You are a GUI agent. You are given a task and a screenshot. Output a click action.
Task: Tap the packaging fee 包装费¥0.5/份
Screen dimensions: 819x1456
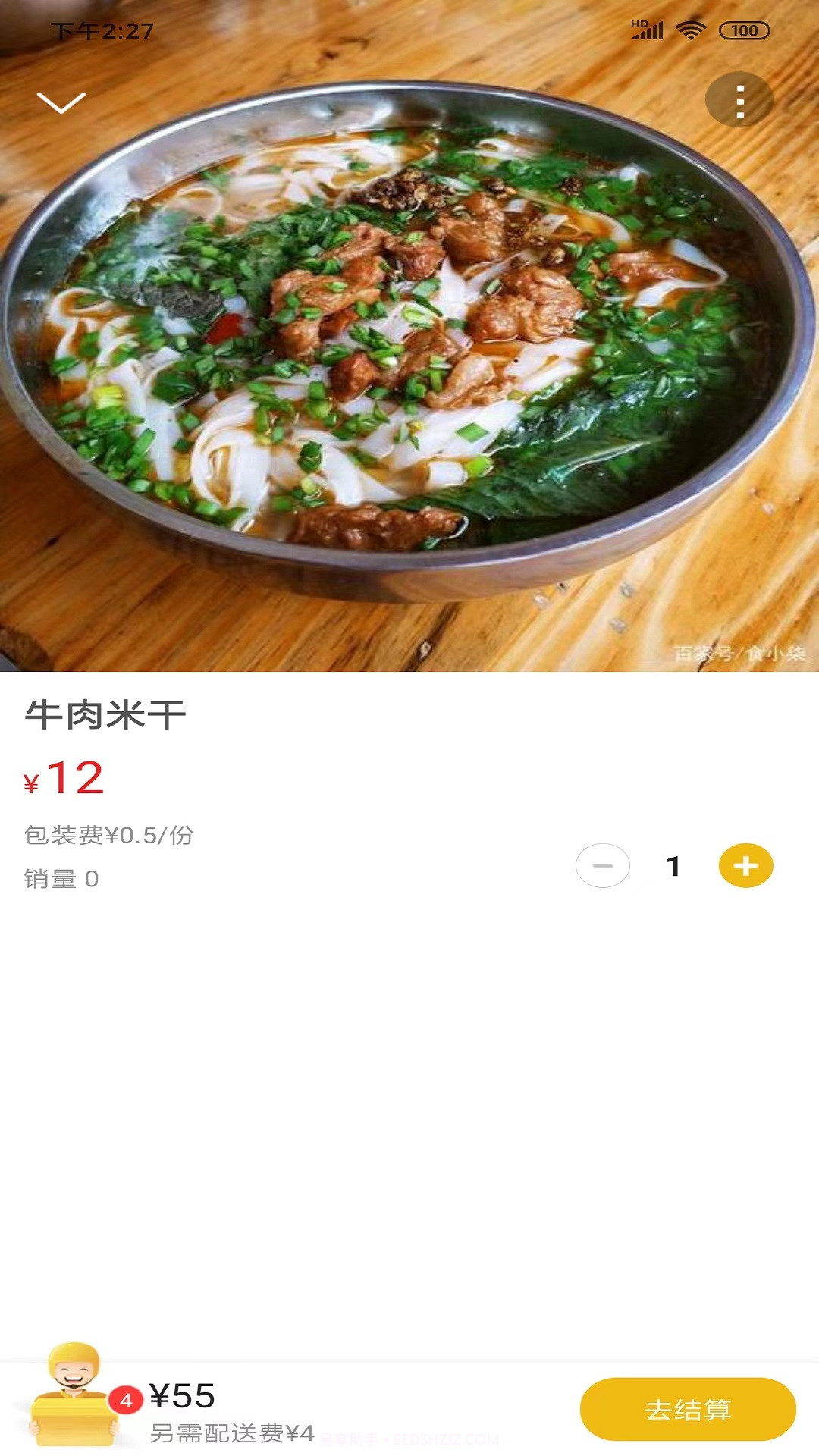110,833
